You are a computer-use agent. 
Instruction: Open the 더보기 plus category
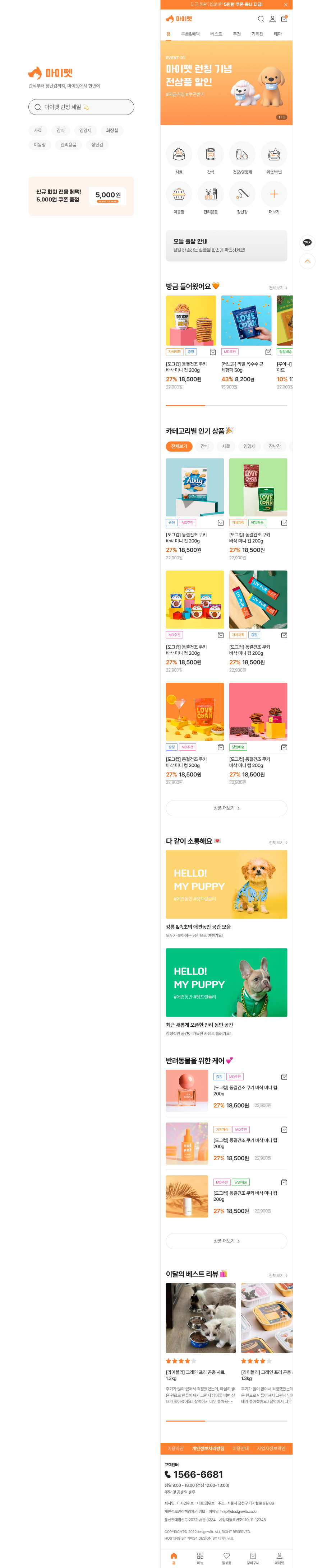click(274, 194)
